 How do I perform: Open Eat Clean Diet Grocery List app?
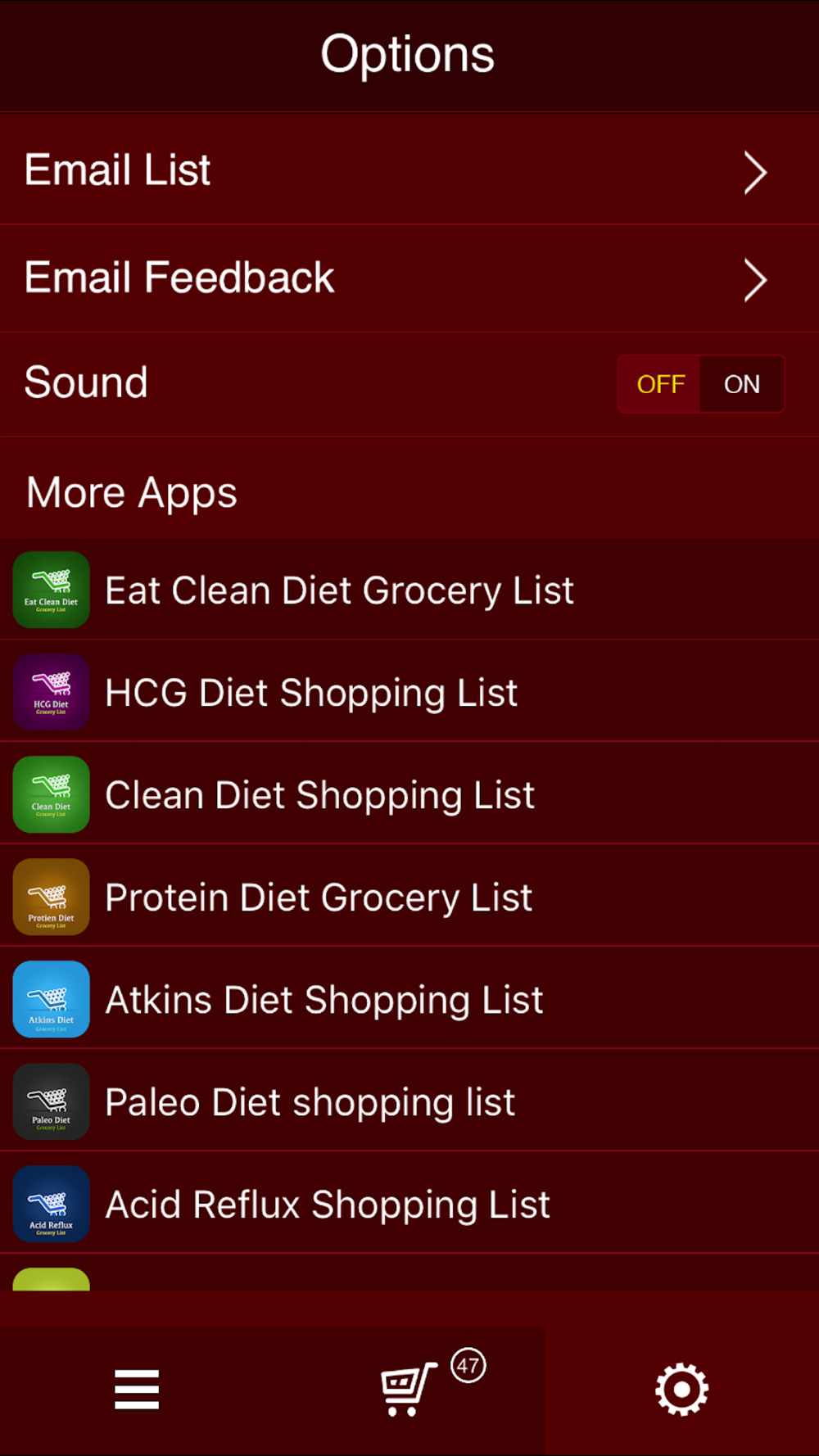[409, 590]
